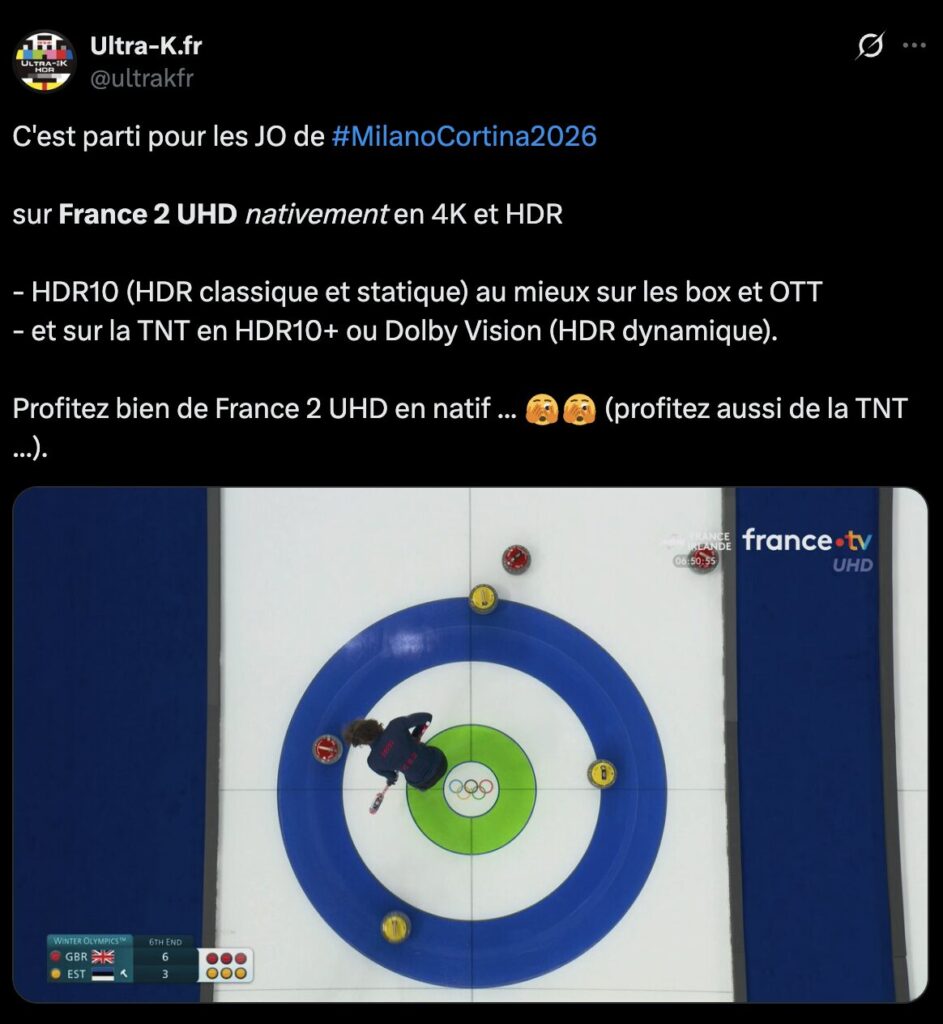Click the red dot beside GBR
The image size is (943, 1024).
(56, 957)
